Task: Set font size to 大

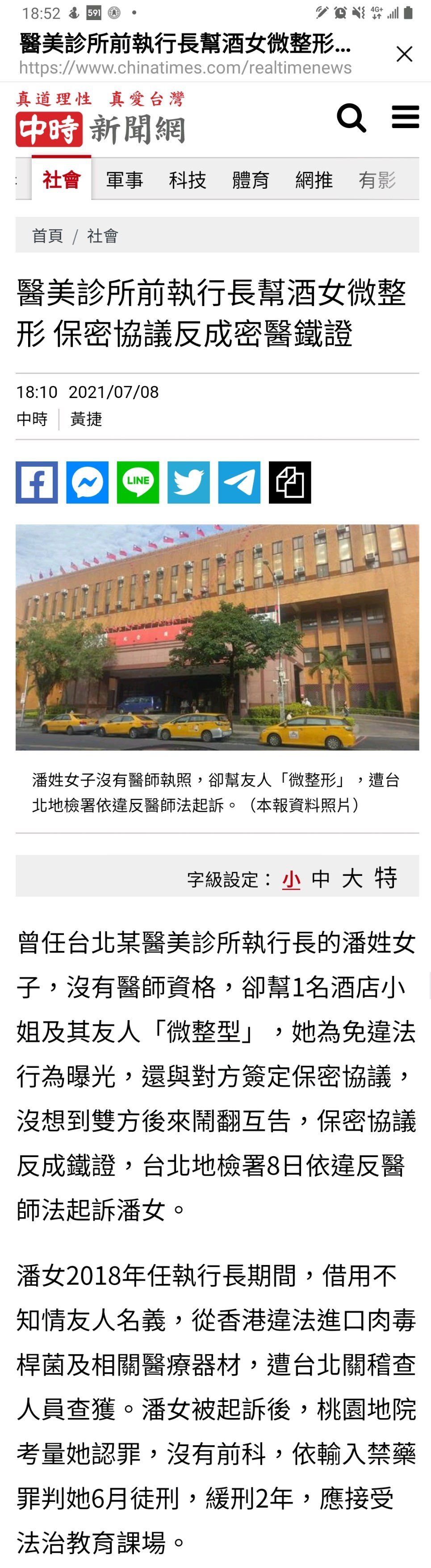Action: pos(352,878)
